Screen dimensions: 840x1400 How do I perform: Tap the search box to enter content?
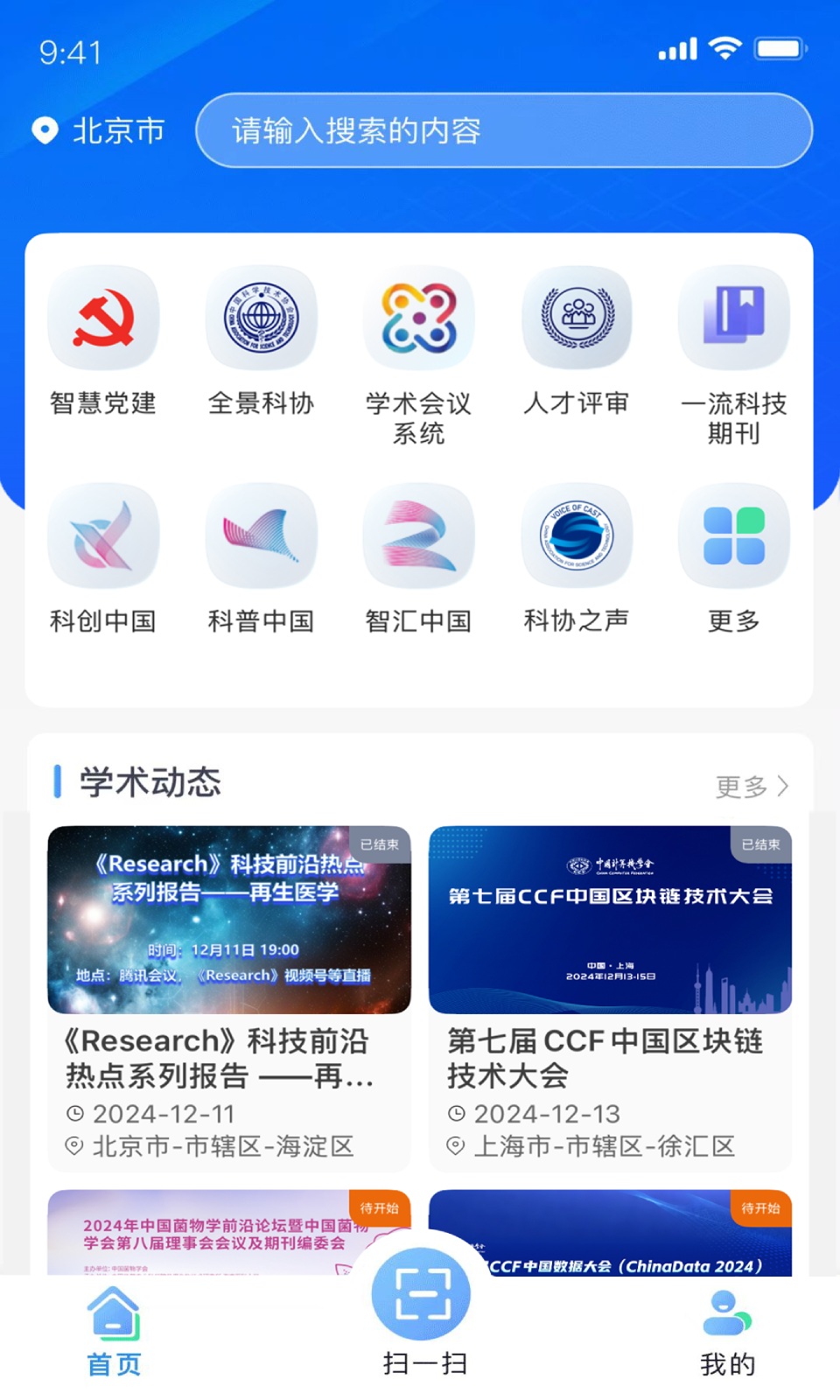503,130
